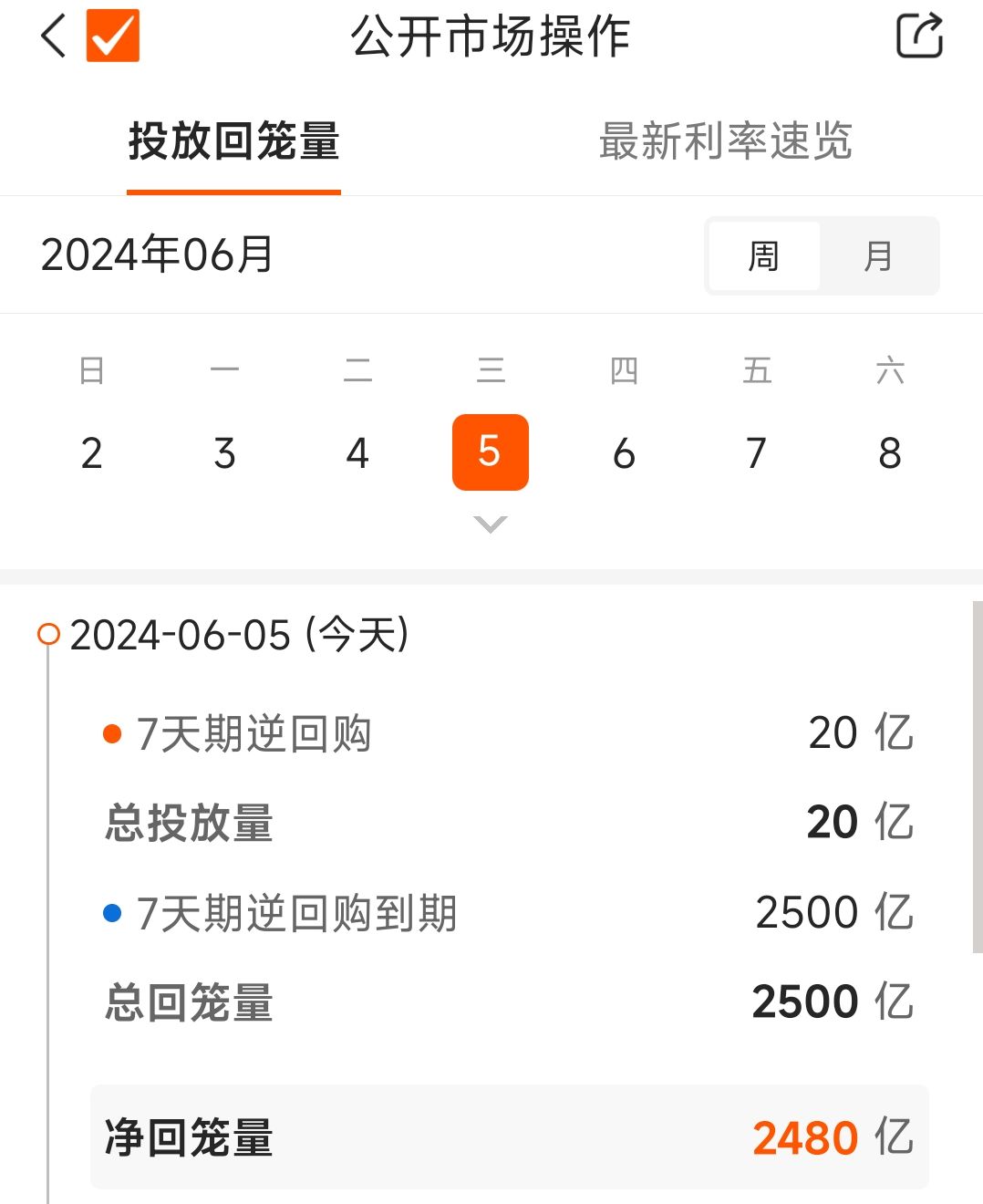Switch to the 最新利率速览 tab

coord(725,141)
